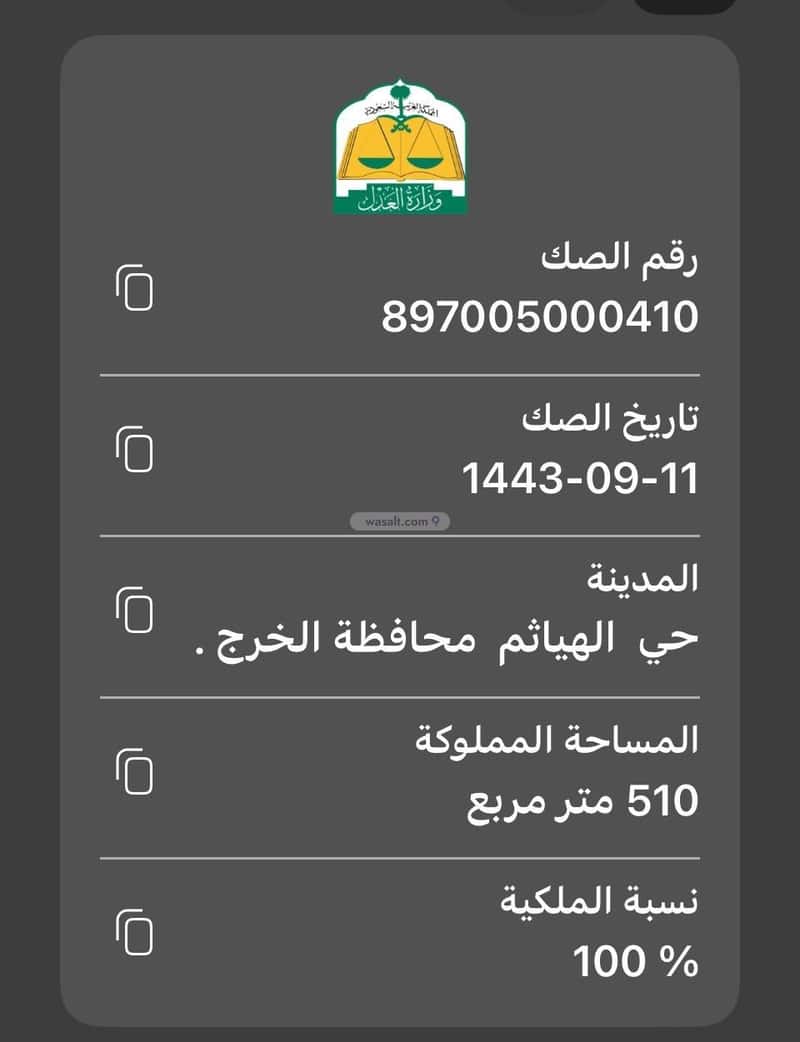Copy the ownership percentage 100 %

coord(135,932)
